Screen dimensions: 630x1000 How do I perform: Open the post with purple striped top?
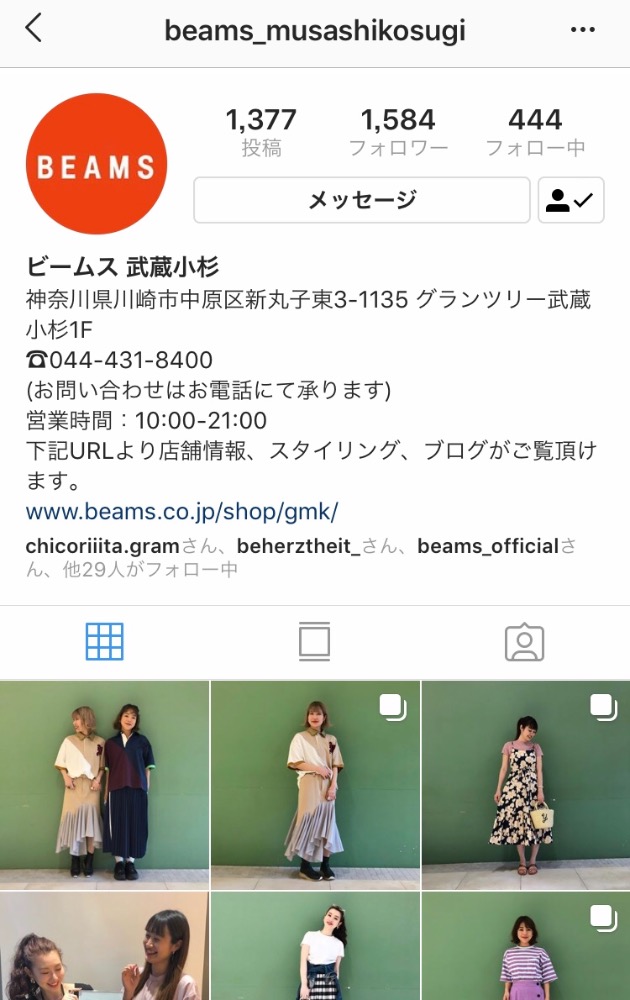point(526,946)
